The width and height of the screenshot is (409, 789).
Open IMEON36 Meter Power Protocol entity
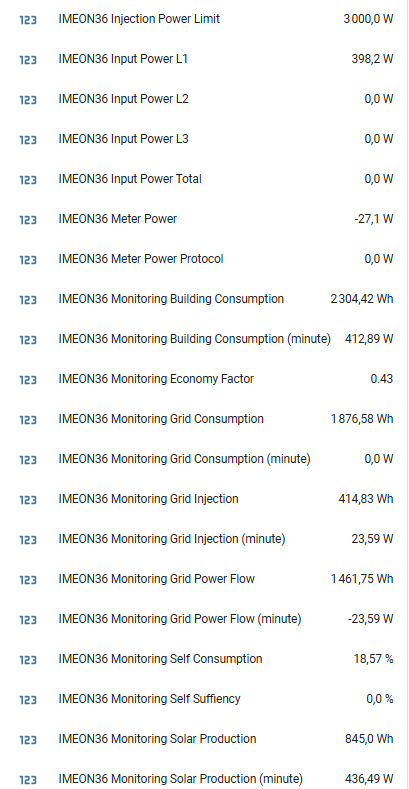pyautogui.click(x=204, y=259)
